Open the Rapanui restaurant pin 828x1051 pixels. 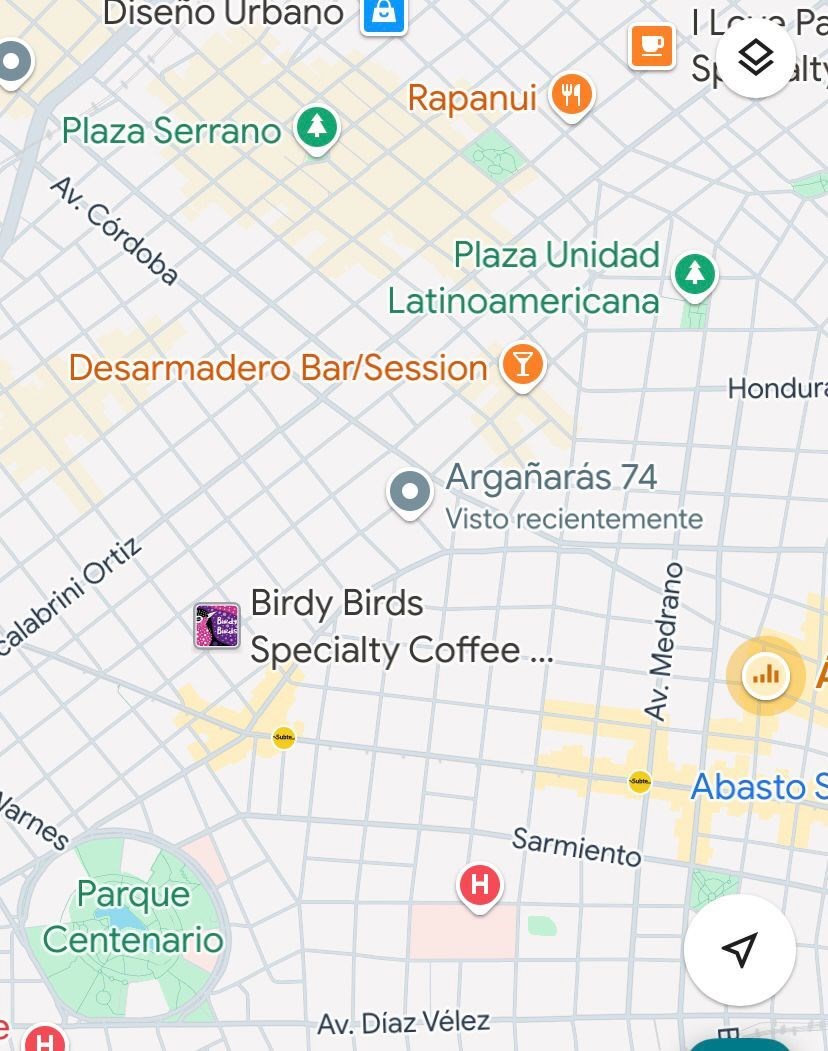[x=572, y=96]
